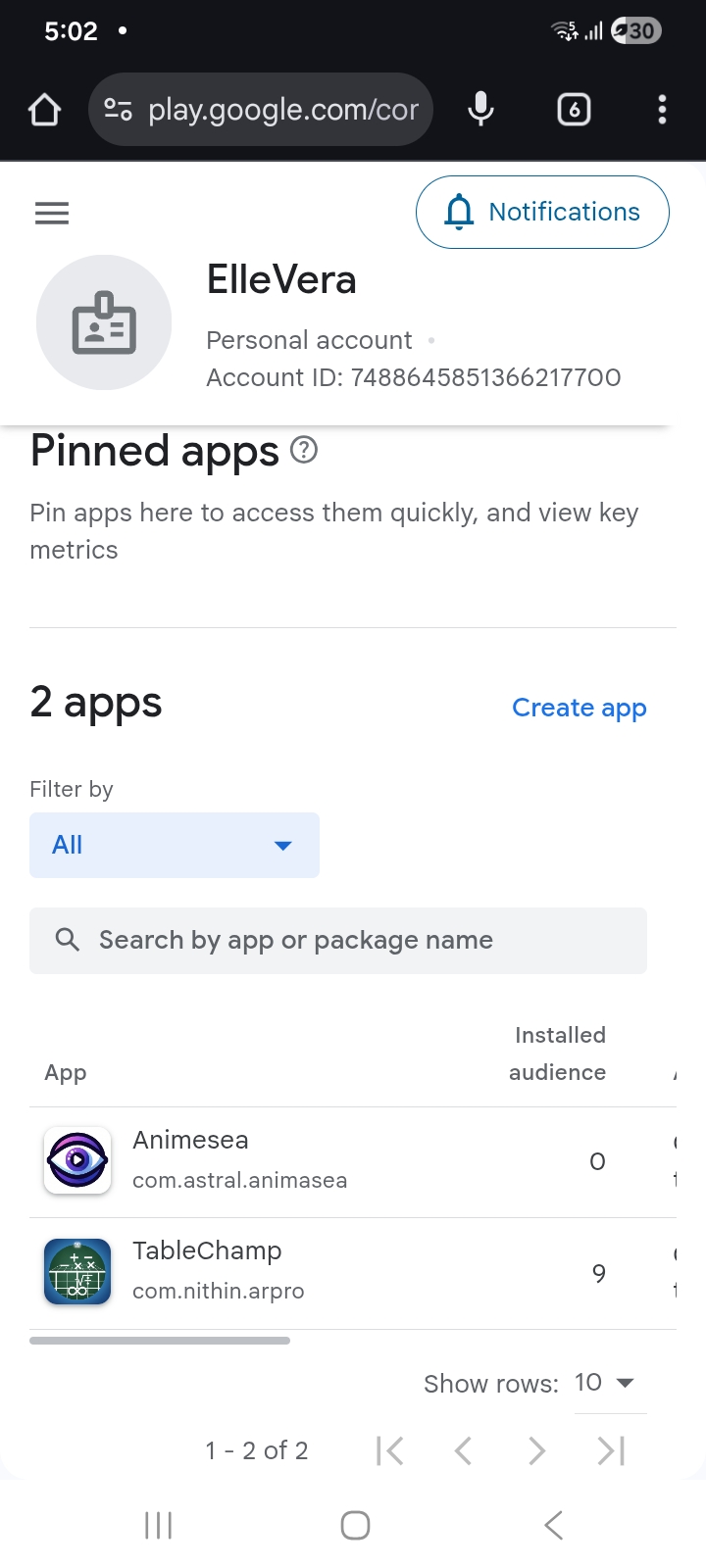Viewport: 706px width, 1568px height.
Task: Tap the ElleVera profile avatar
Action: (x=104, y=322)
